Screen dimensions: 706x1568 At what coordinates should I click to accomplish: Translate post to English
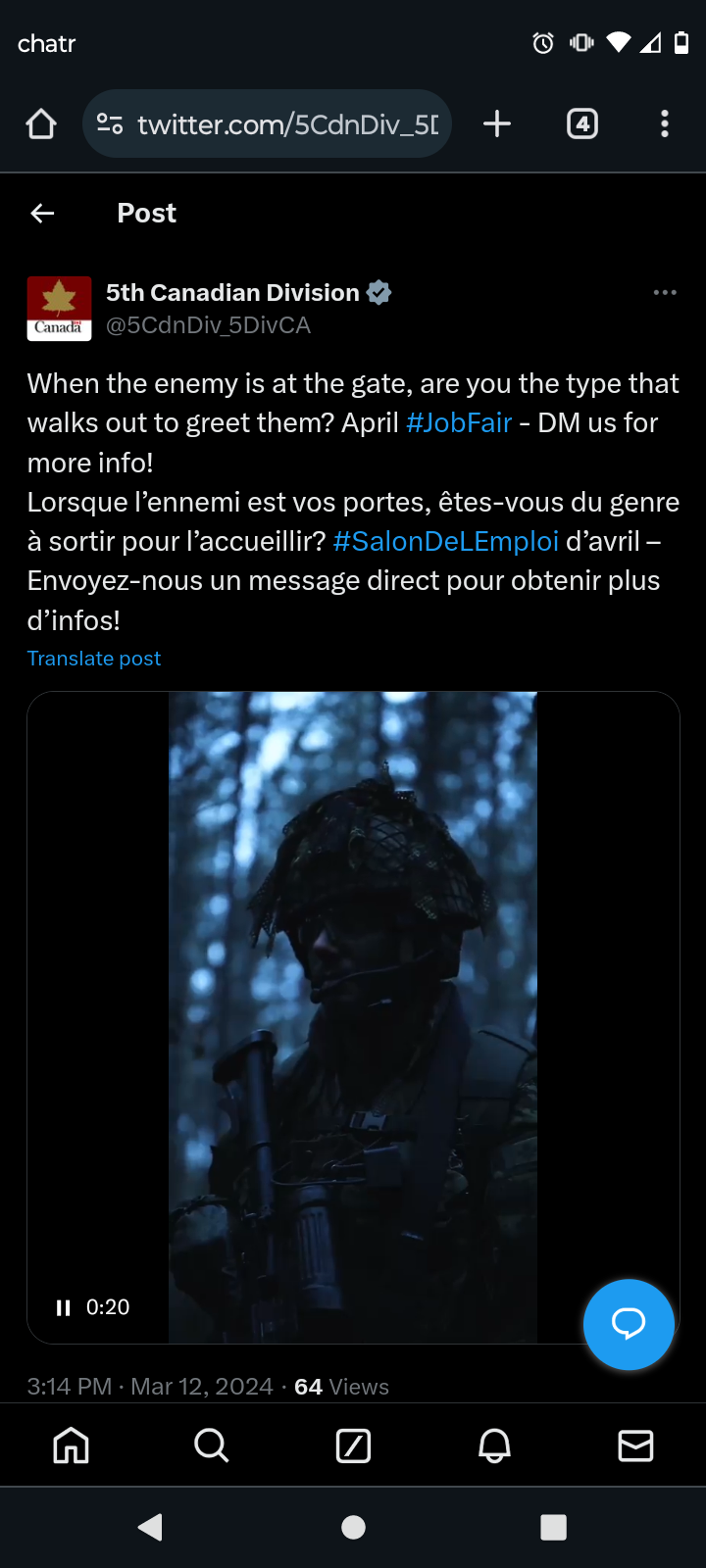tap(94, 659)
